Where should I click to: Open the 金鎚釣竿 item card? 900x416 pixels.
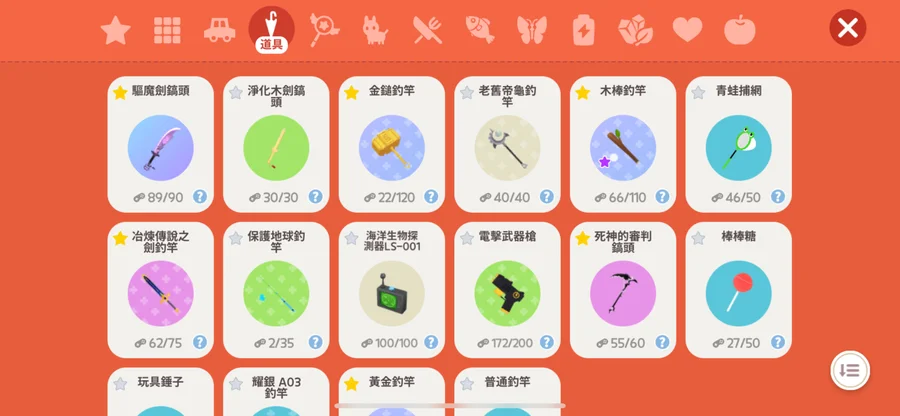[x=392, y=146]
